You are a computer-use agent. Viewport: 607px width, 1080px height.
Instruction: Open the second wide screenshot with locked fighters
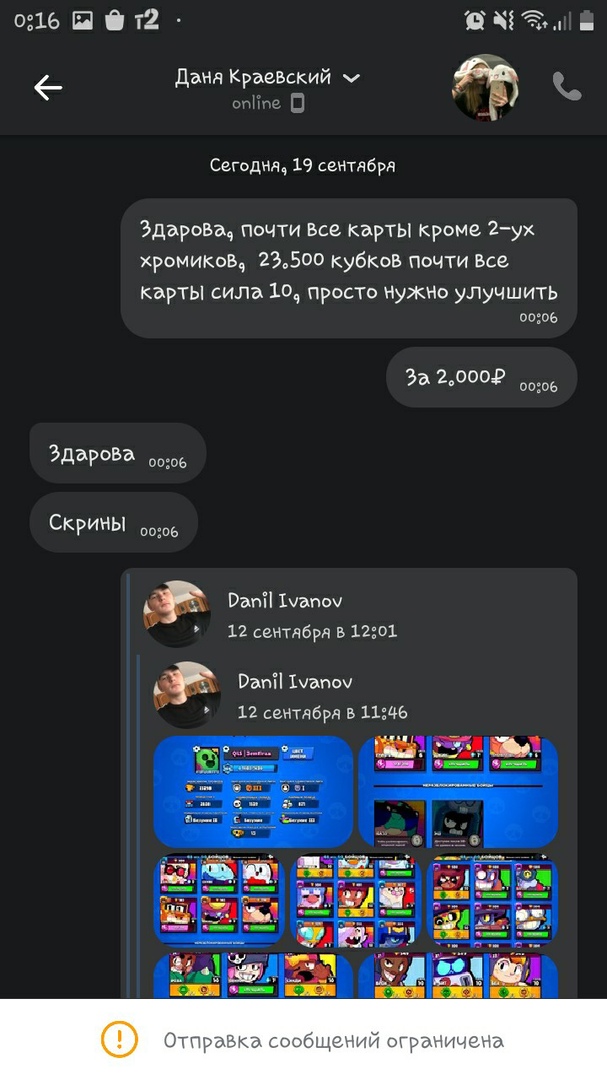pos(458,791)
